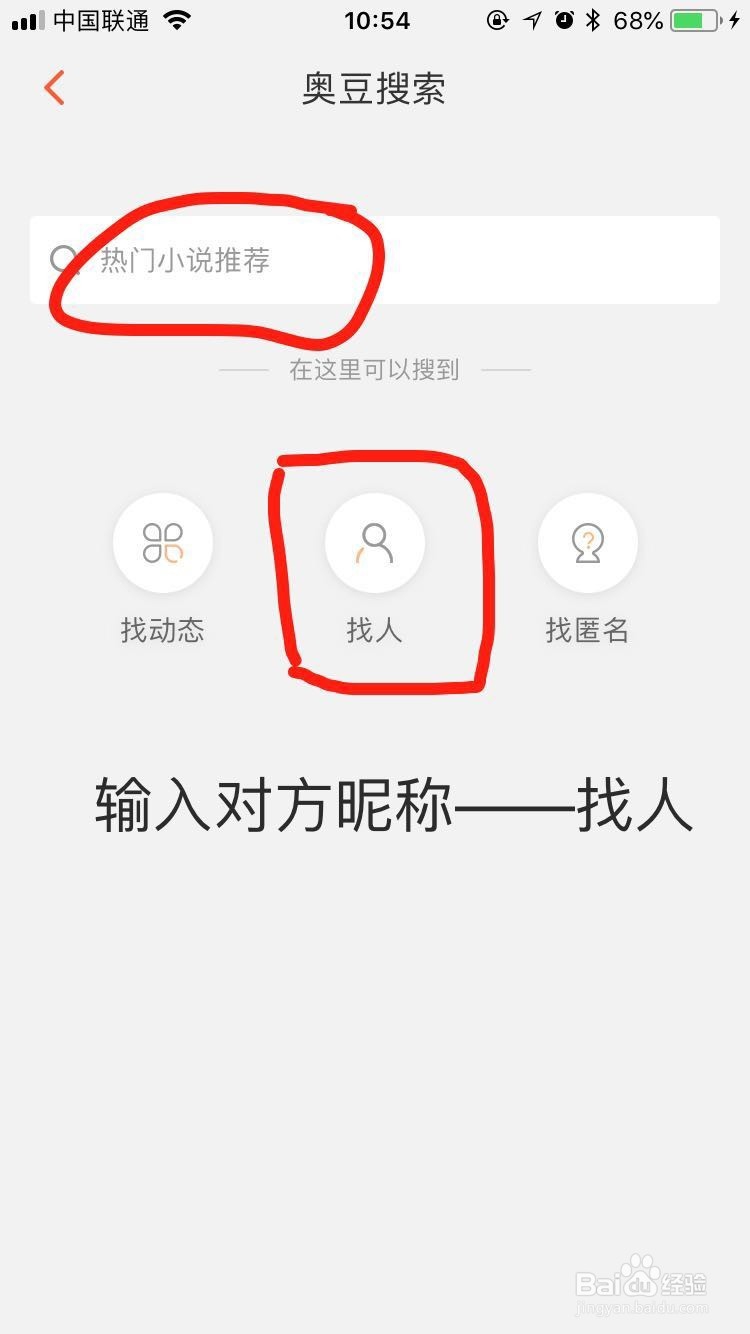Click the location arrow status icon

(x=535, y=20)
